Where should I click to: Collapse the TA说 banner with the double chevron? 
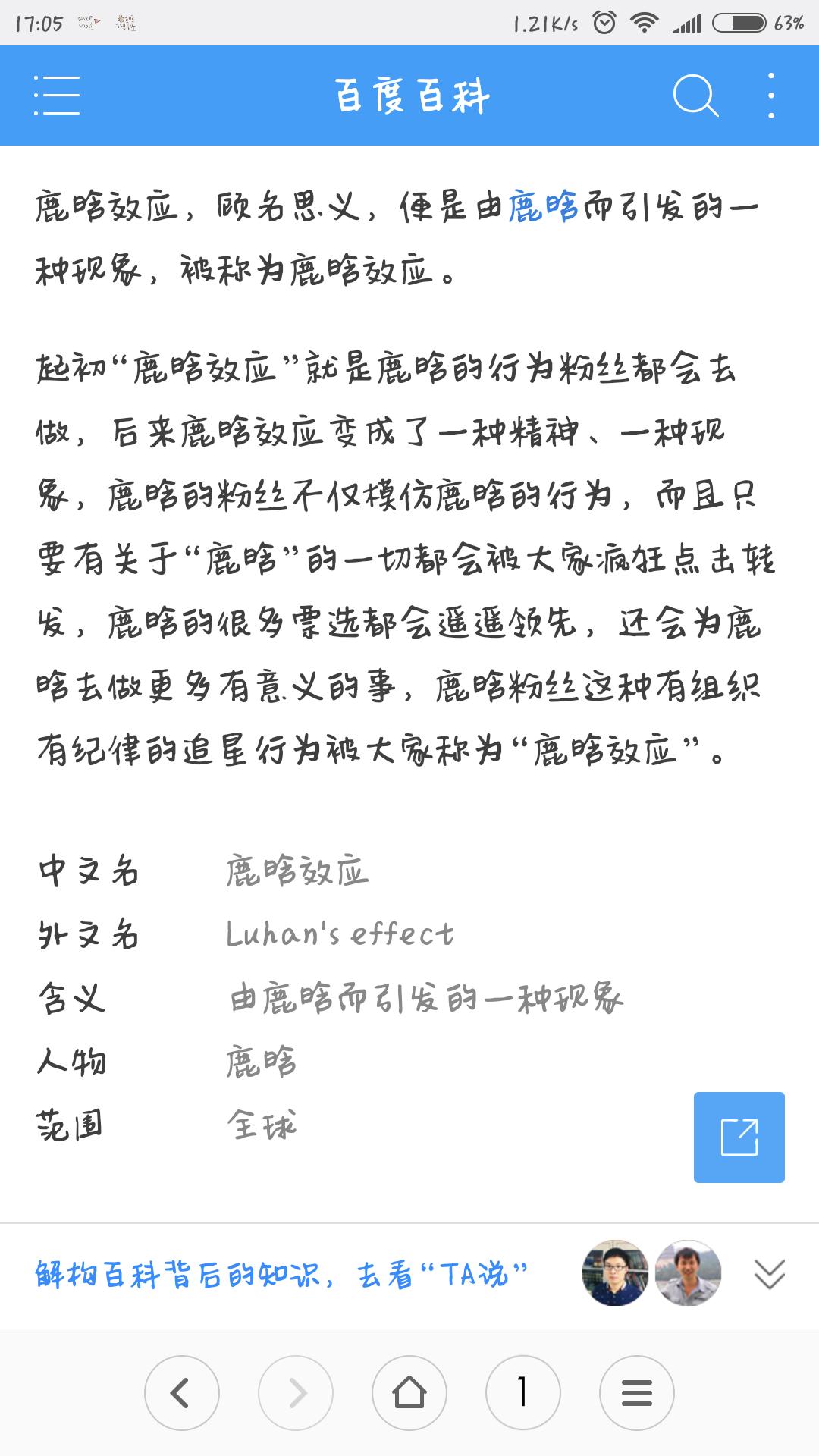pos(768,1272)
